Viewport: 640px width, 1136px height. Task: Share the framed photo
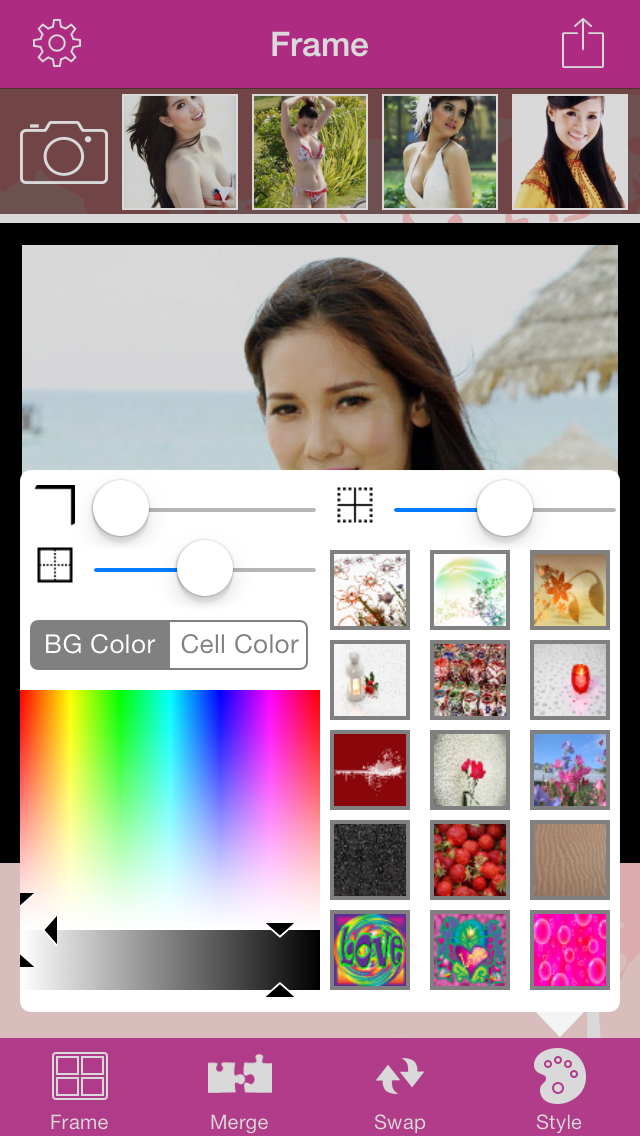tap(582, 45)
